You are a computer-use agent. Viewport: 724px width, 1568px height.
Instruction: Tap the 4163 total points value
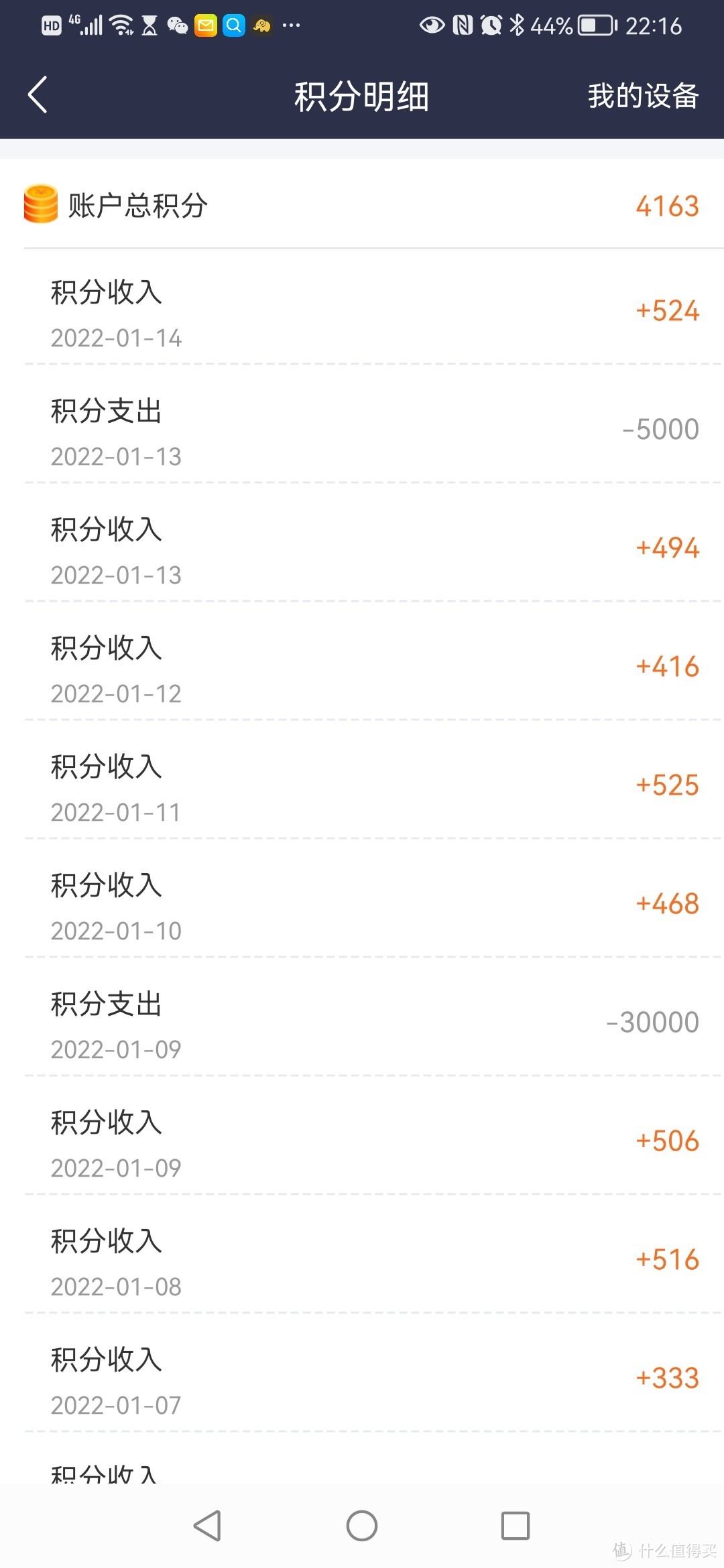coord(667,206)
